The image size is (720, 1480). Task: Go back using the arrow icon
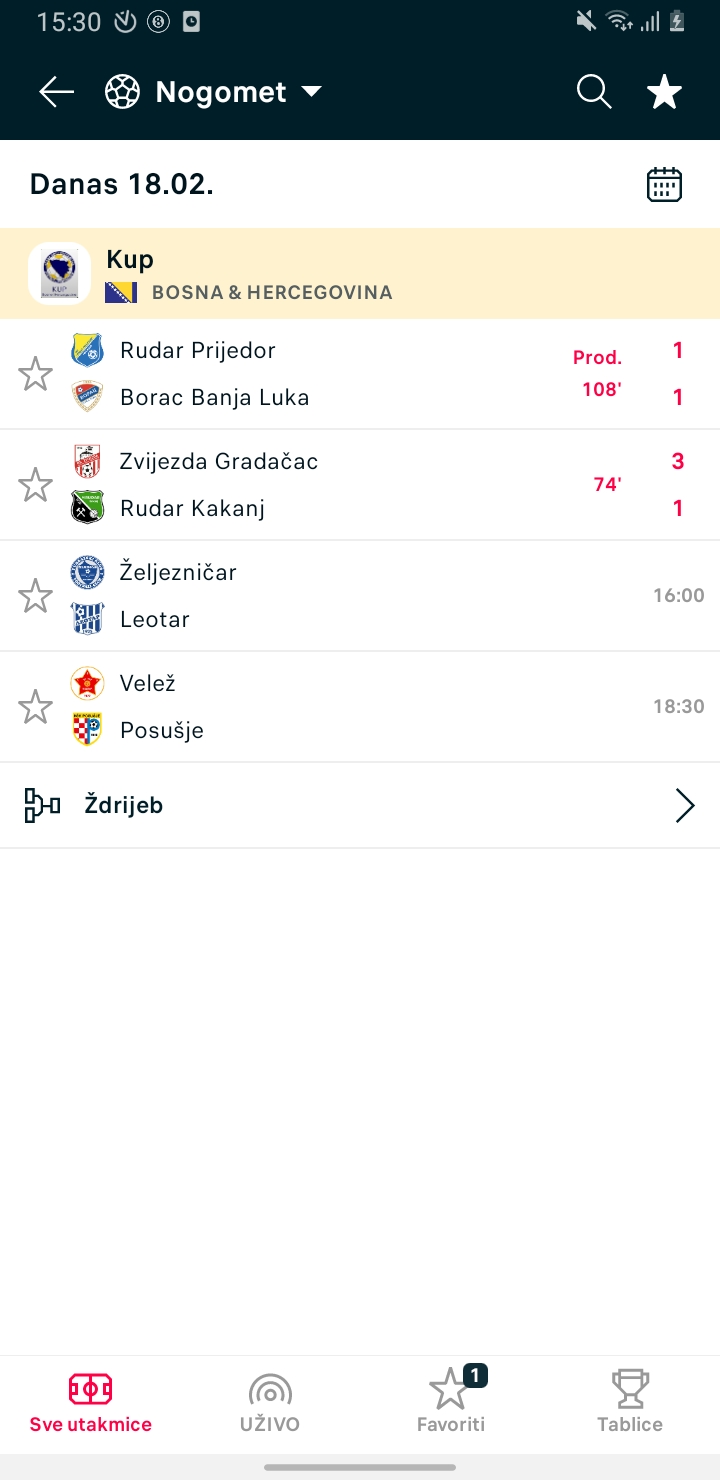click(x=57, y=92)
